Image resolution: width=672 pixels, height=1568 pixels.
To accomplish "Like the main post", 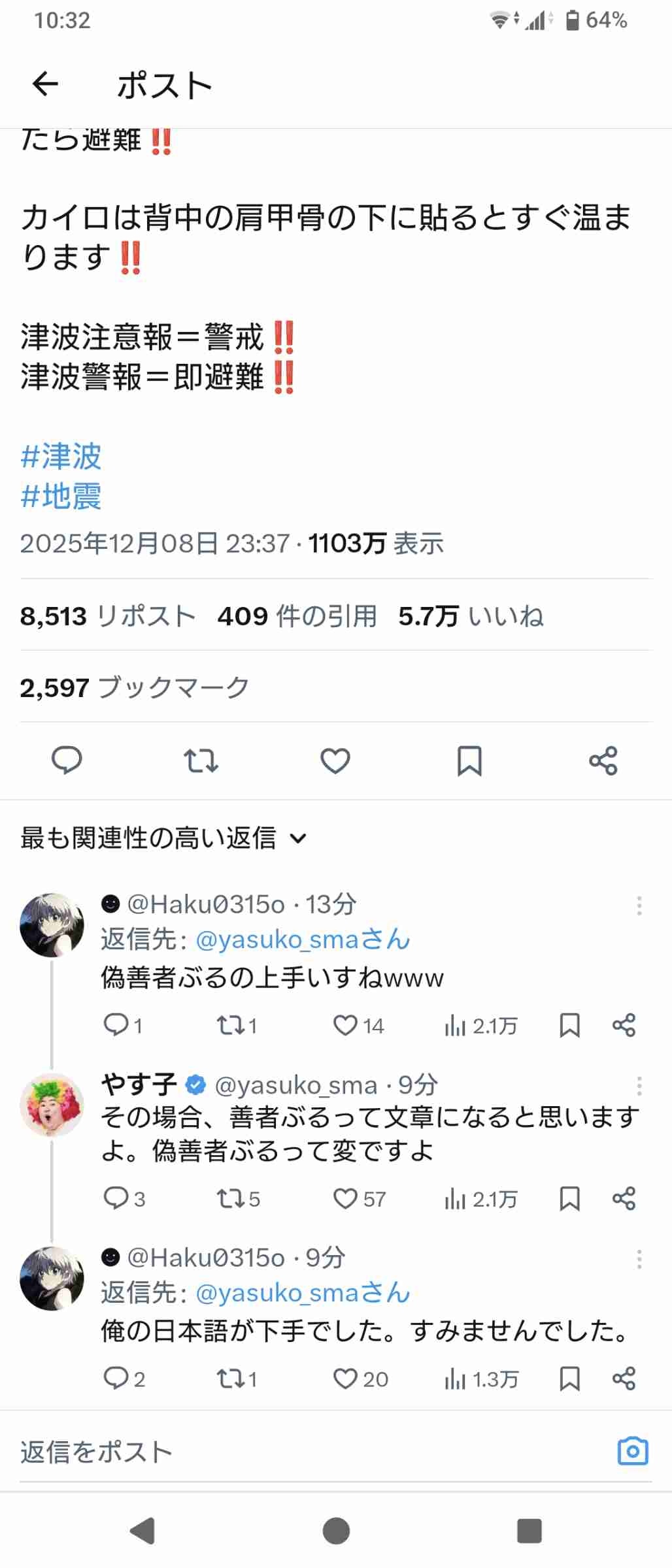I will (335, 760).
